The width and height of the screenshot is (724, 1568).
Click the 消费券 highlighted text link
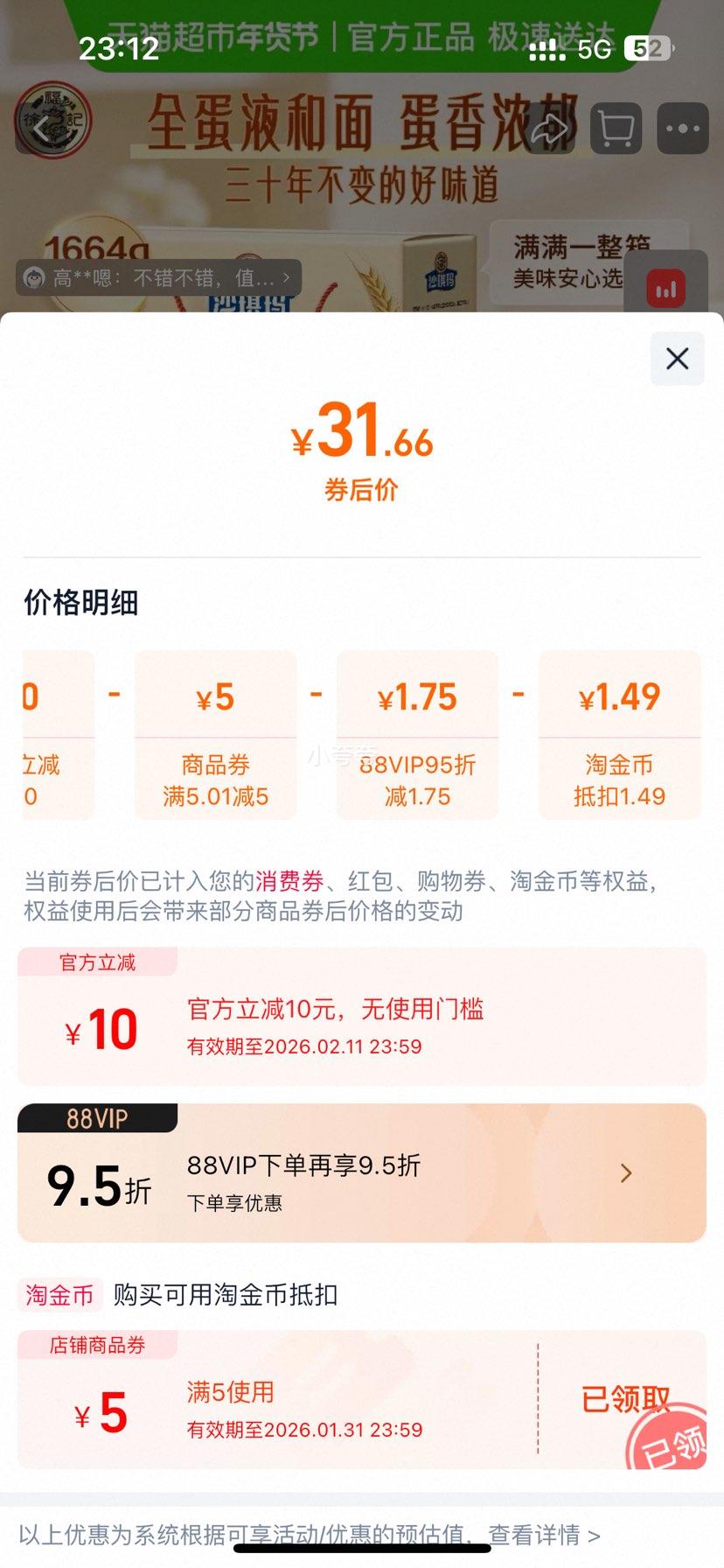tap(293, 882)
